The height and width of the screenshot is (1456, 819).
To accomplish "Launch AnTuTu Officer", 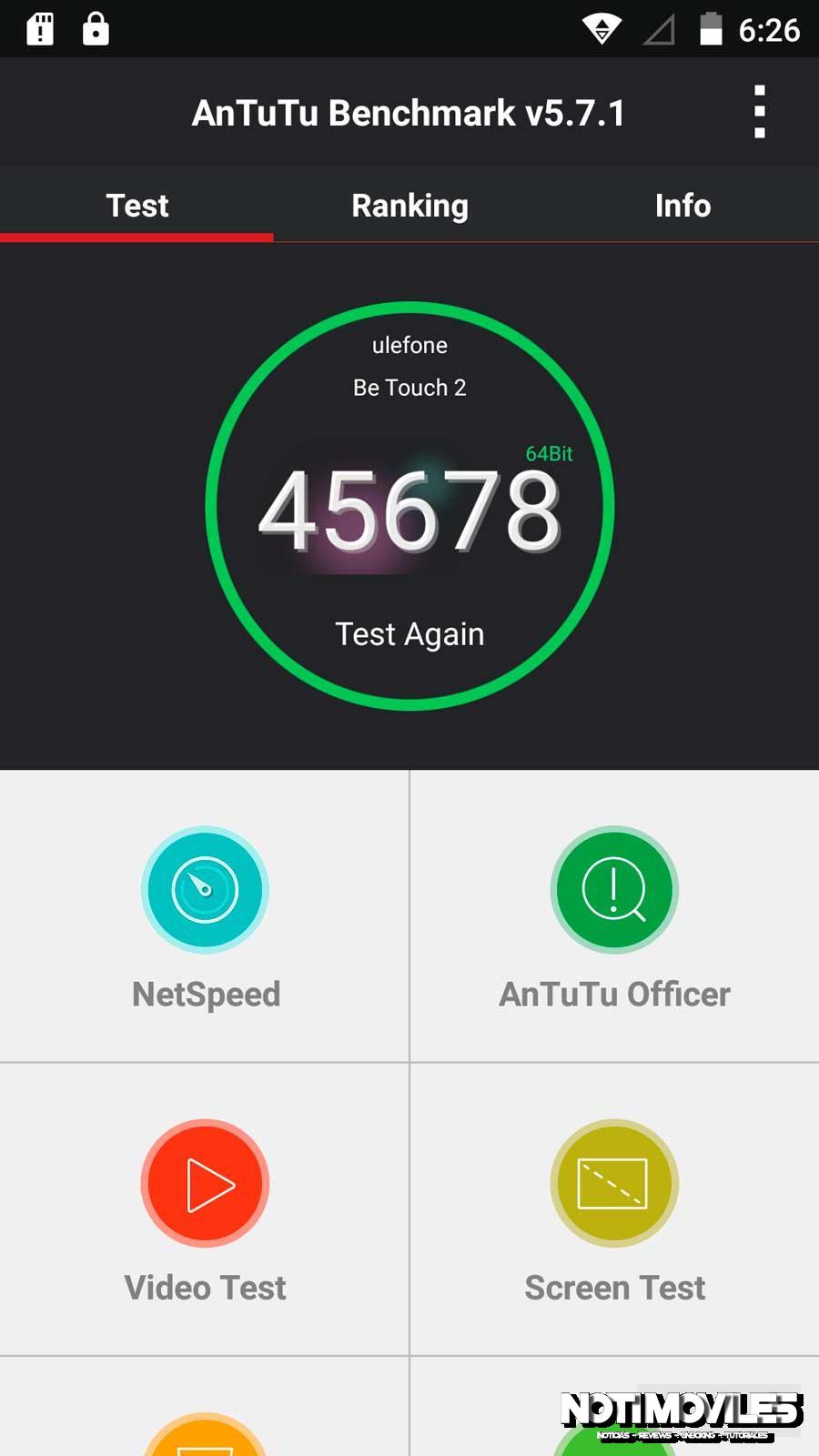I will pos(614,915).
